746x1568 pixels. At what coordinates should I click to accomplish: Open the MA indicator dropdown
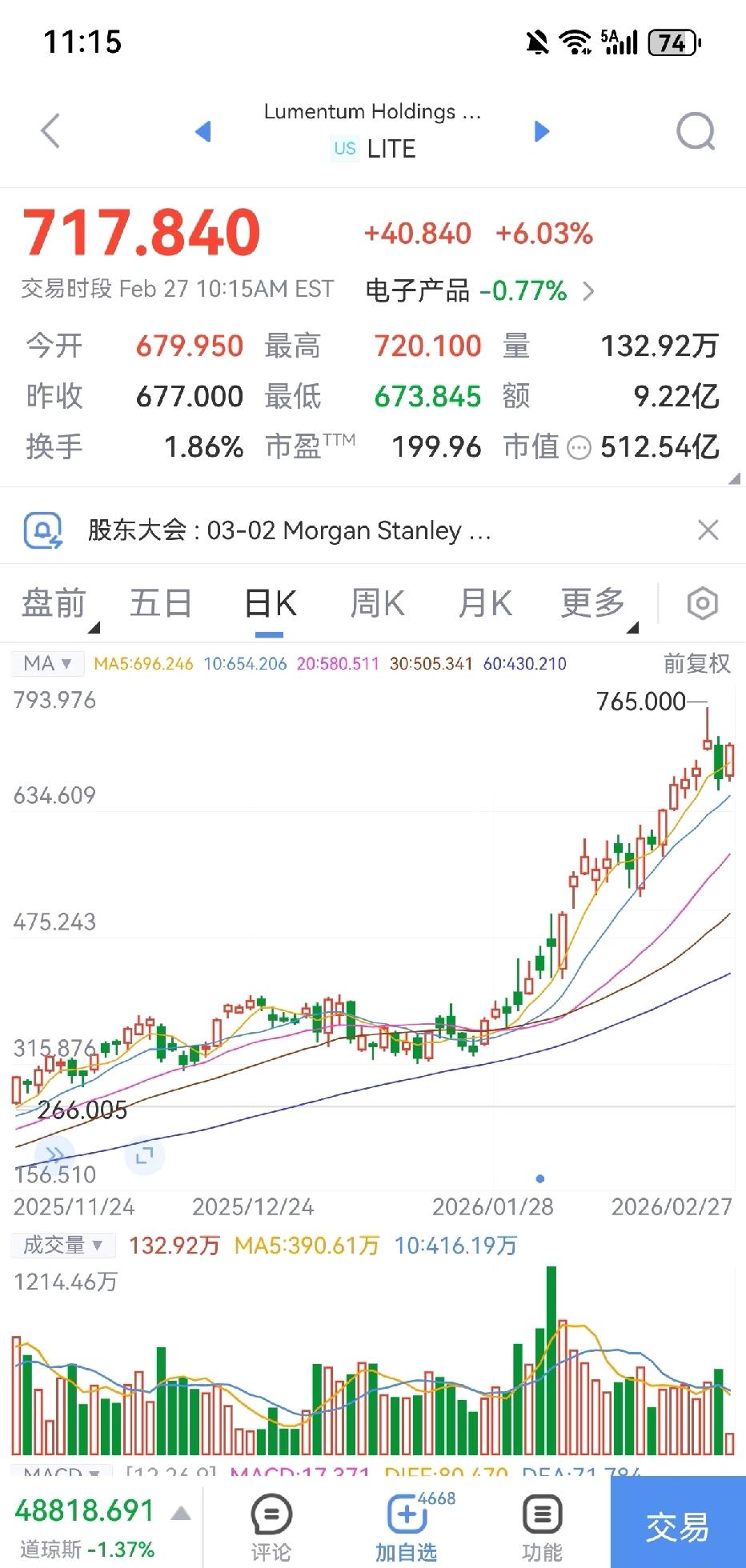click(x=46, y=663)
